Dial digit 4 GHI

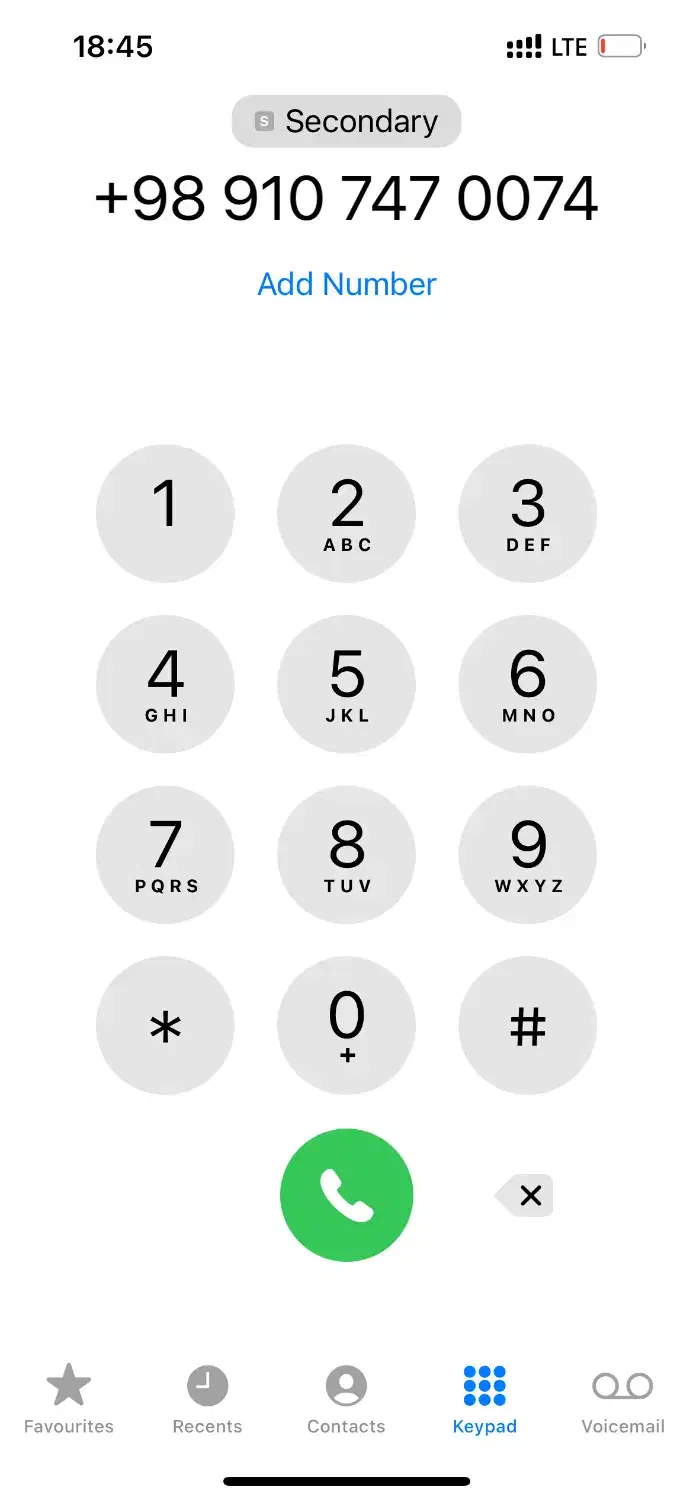165,684
